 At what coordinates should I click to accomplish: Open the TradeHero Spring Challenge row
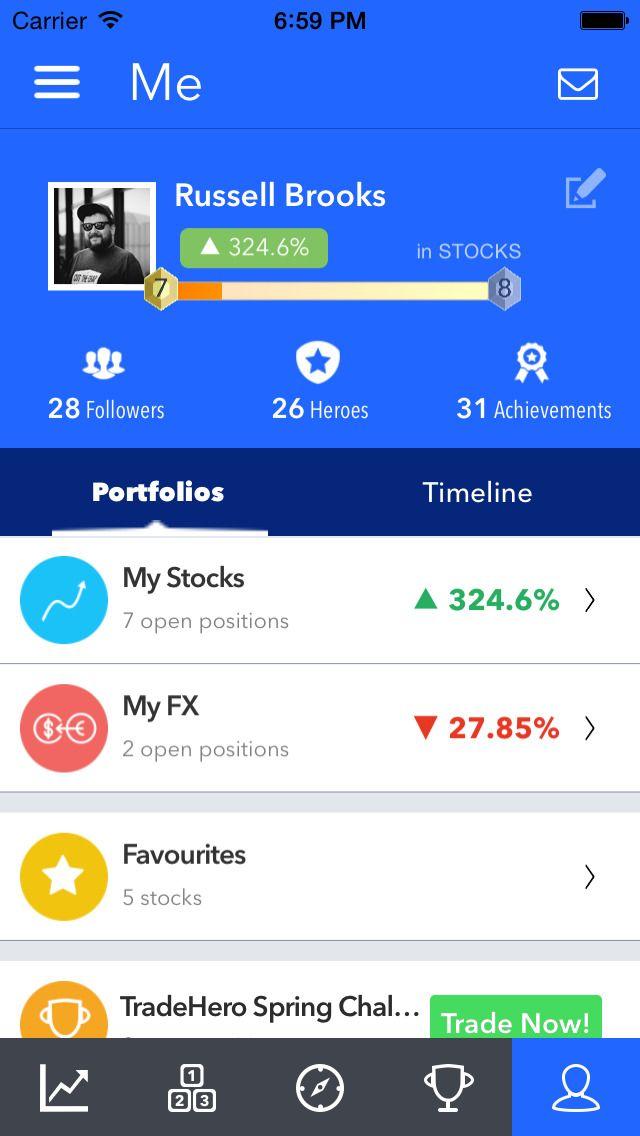point(250,1008)
